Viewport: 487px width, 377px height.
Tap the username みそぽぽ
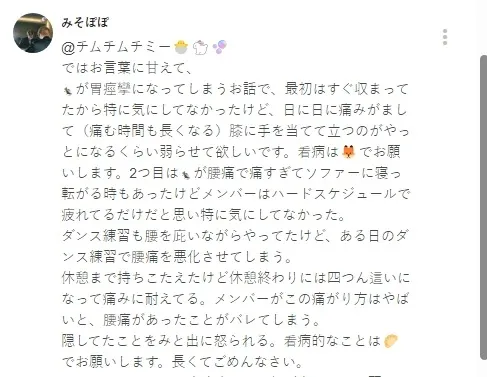coord(85,22)
